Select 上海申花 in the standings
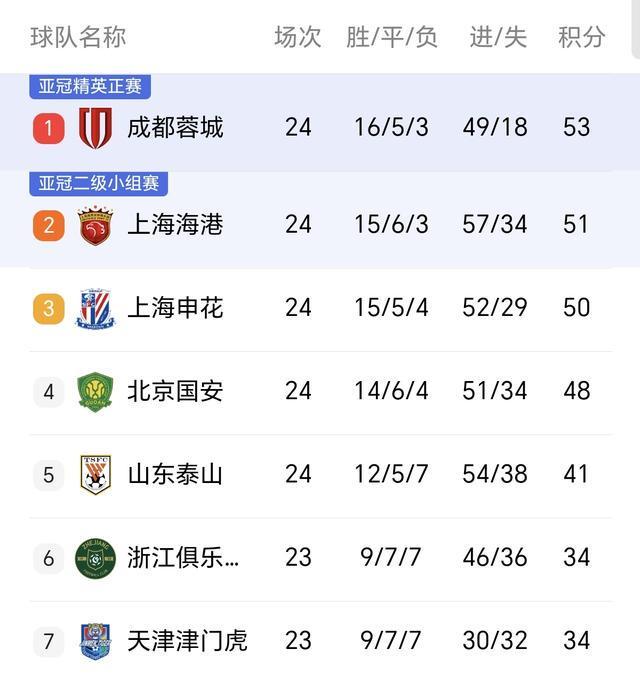640x681 pixels. (x=175, y=307)
